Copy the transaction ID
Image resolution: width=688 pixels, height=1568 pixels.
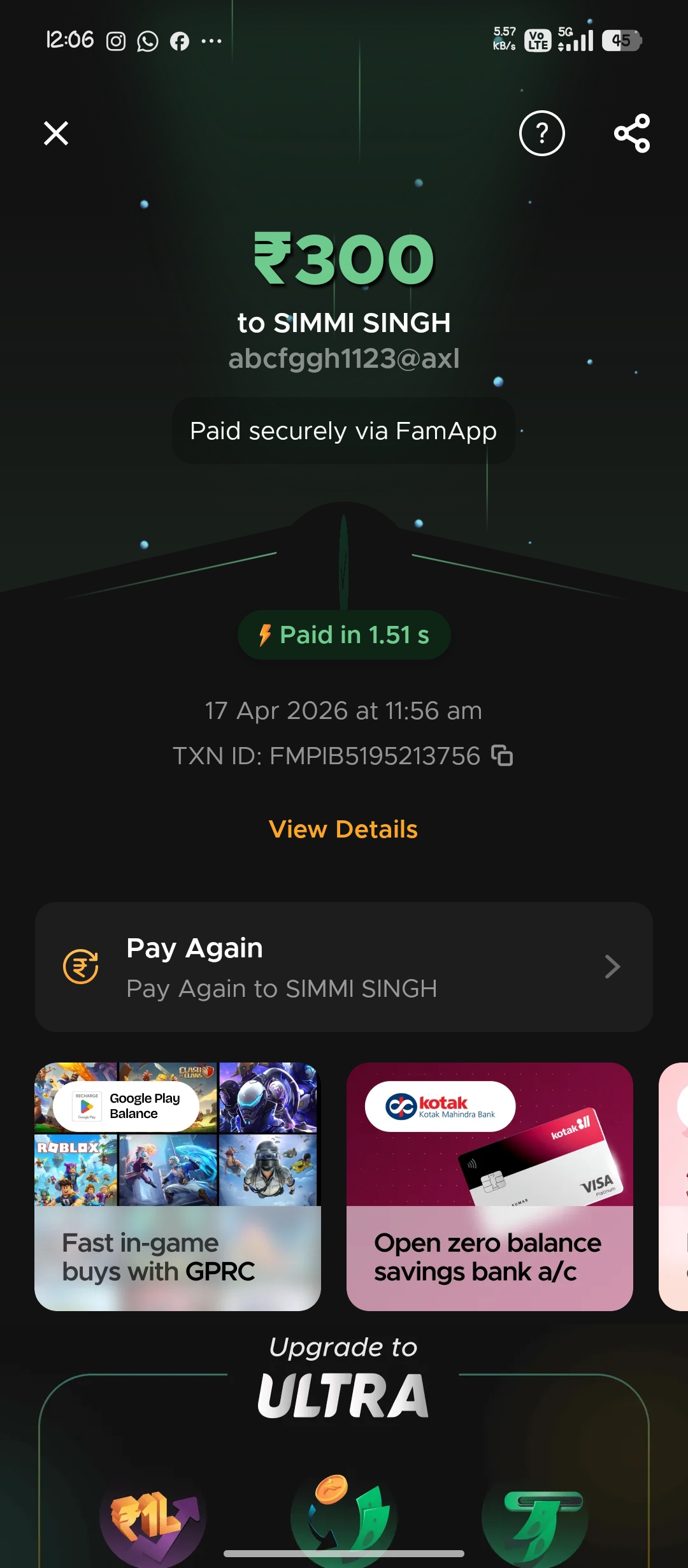(x=502, y=755)
